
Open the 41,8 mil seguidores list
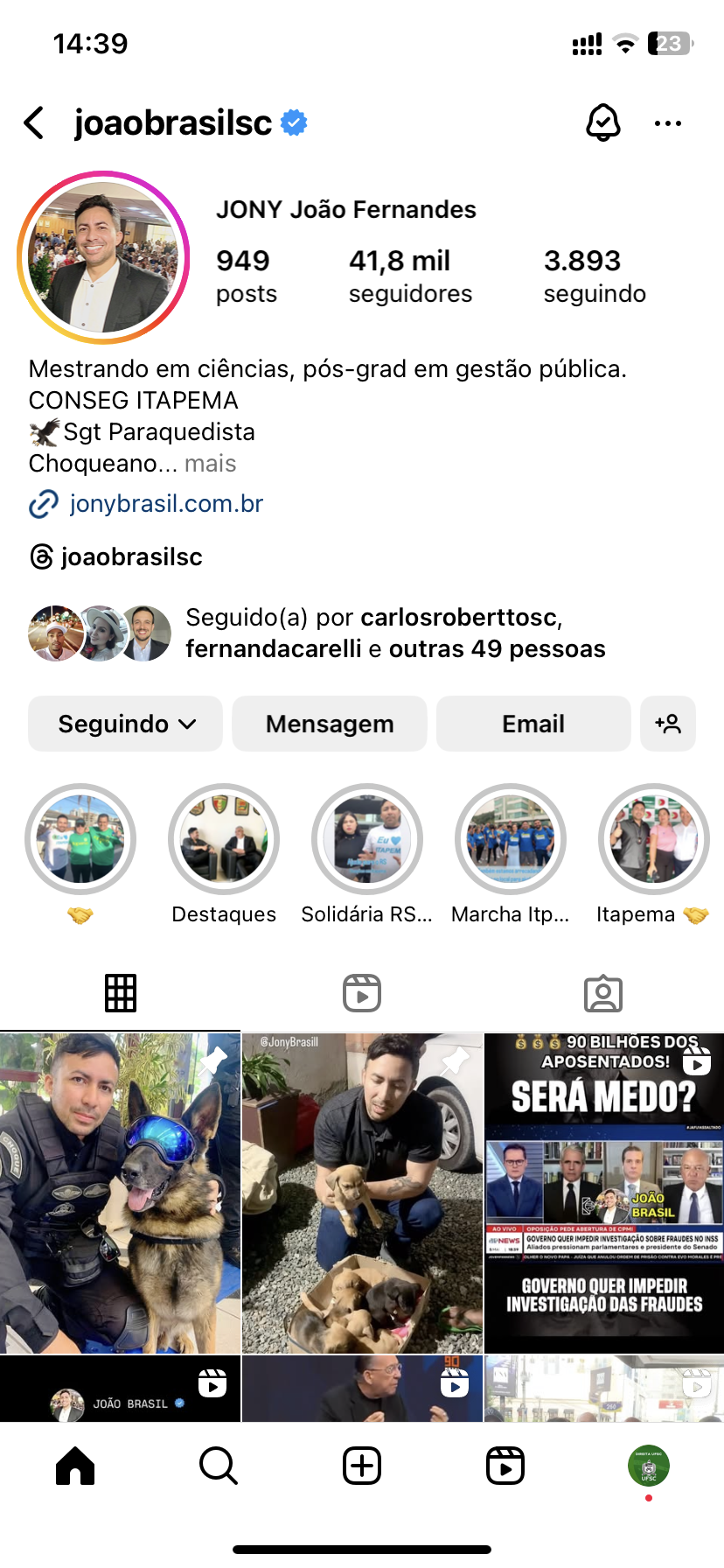(x=409, y=276)
